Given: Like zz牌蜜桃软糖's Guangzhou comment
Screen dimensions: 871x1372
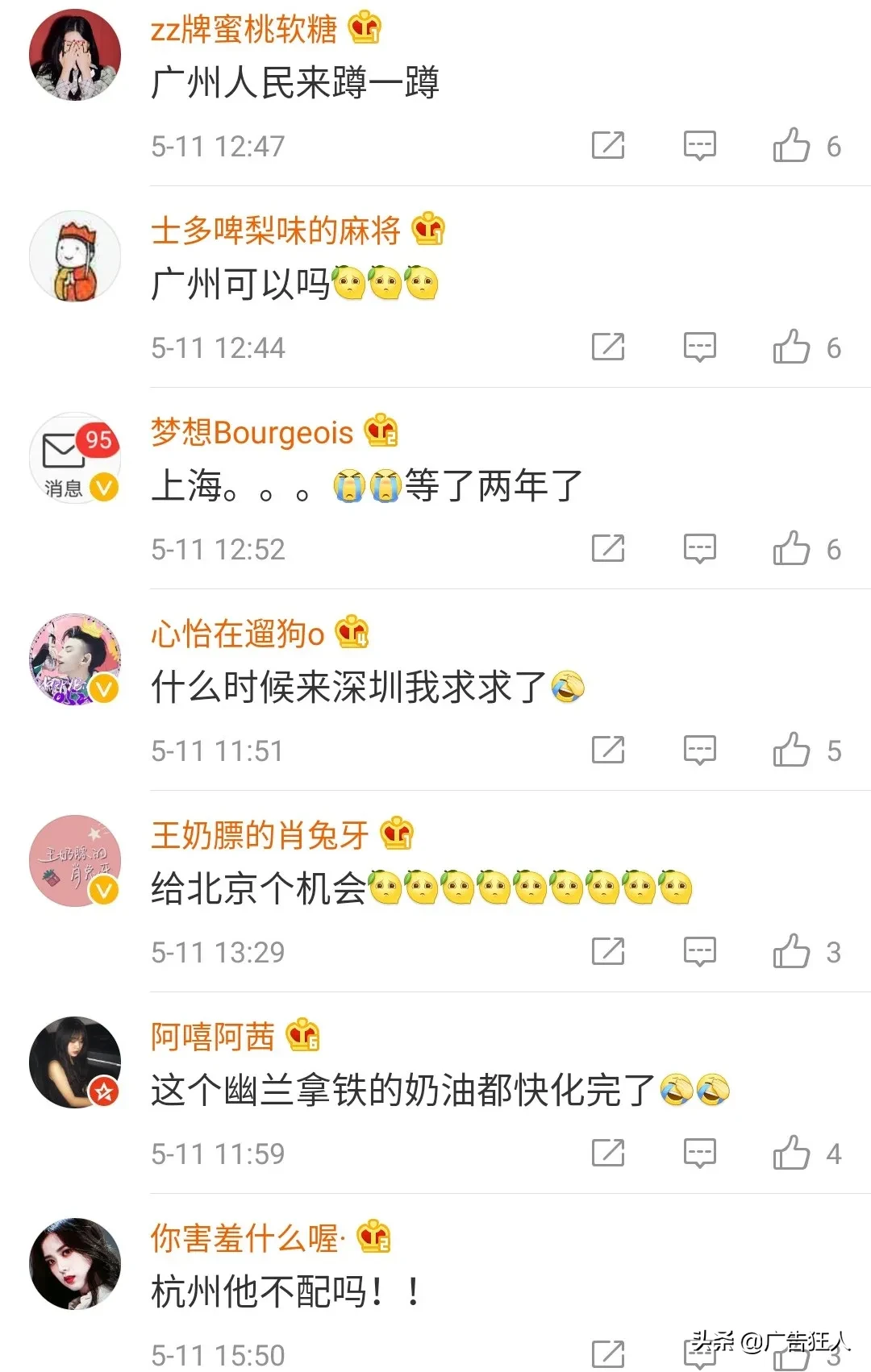Looking at the screenshot, I should [794, 146].
